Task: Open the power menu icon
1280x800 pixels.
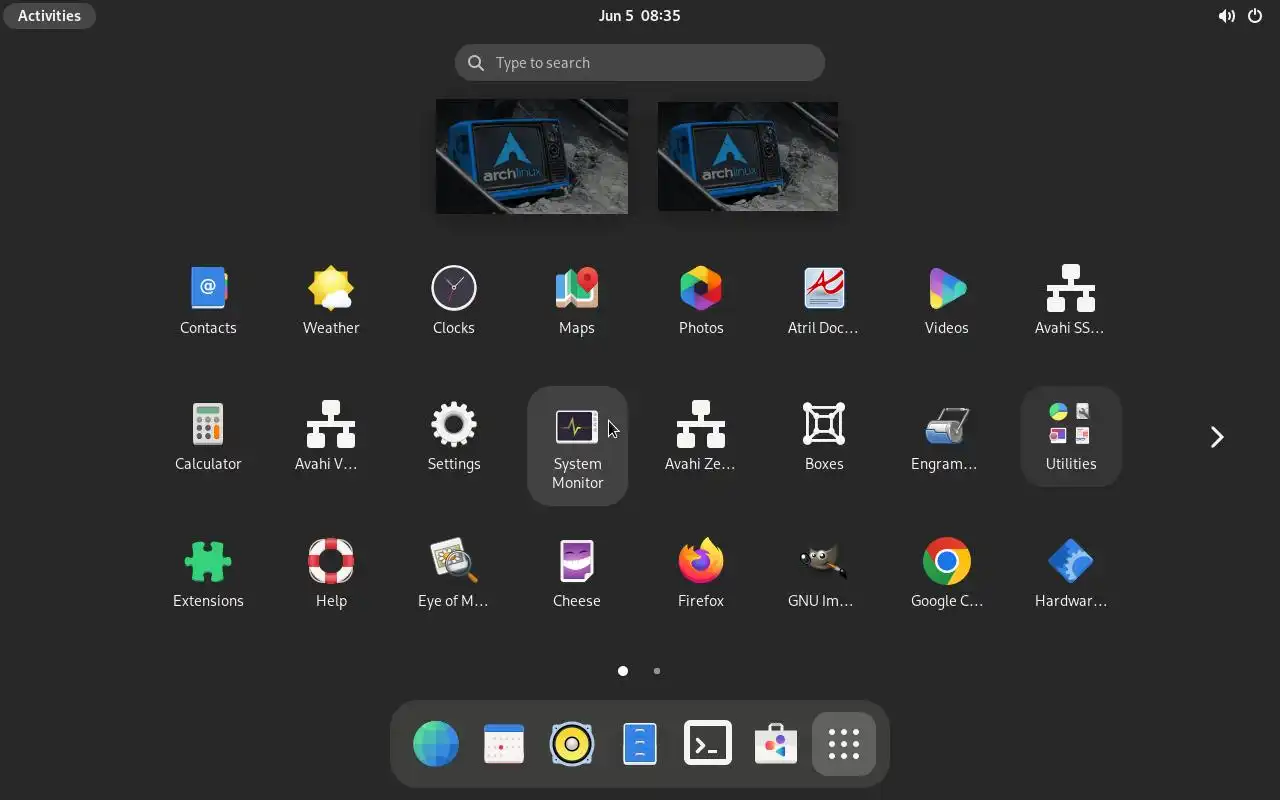Action: [x=1255, y=16]
